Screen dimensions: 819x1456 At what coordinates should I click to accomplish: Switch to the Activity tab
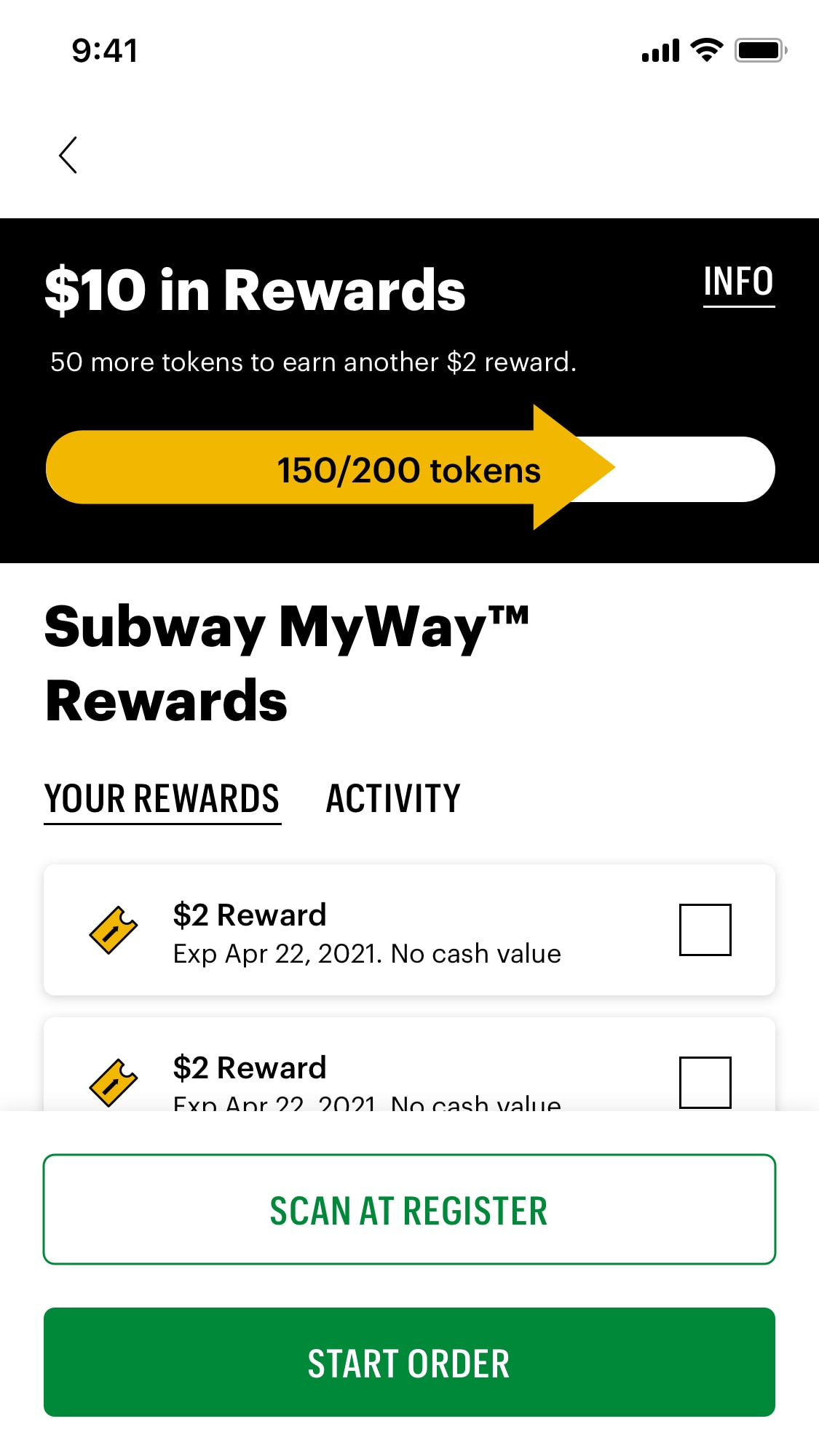[x=393, y=798]
